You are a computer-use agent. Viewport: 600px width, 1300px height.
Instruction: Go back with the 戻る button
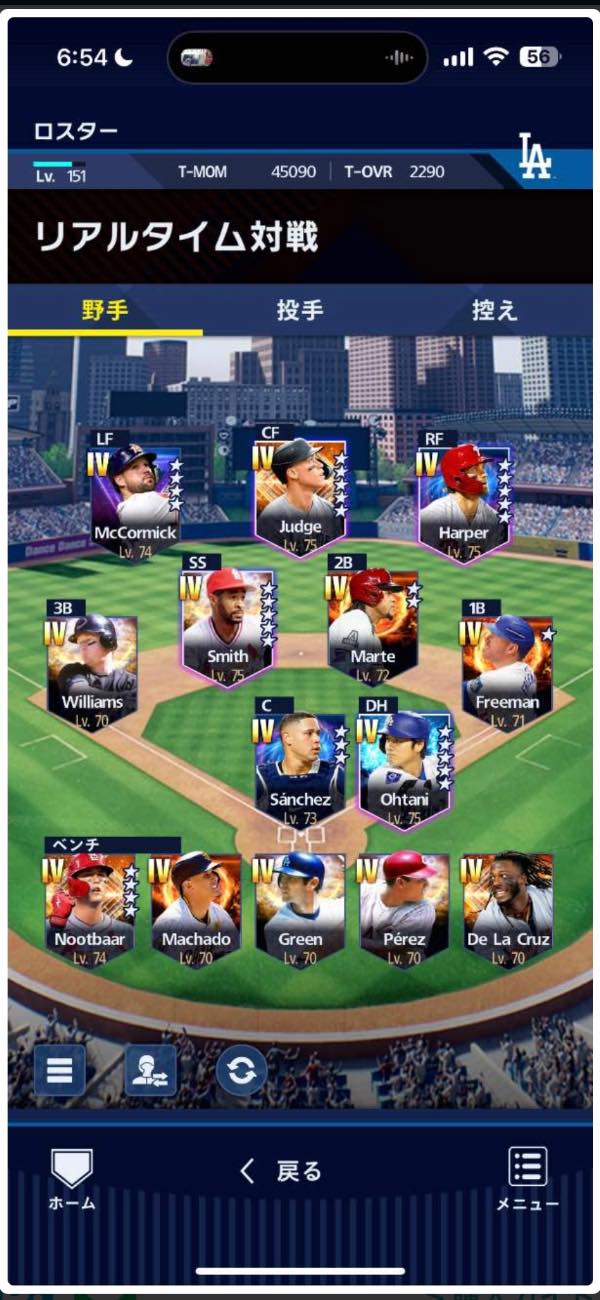pyautogui.click(x=281, y=1171)
